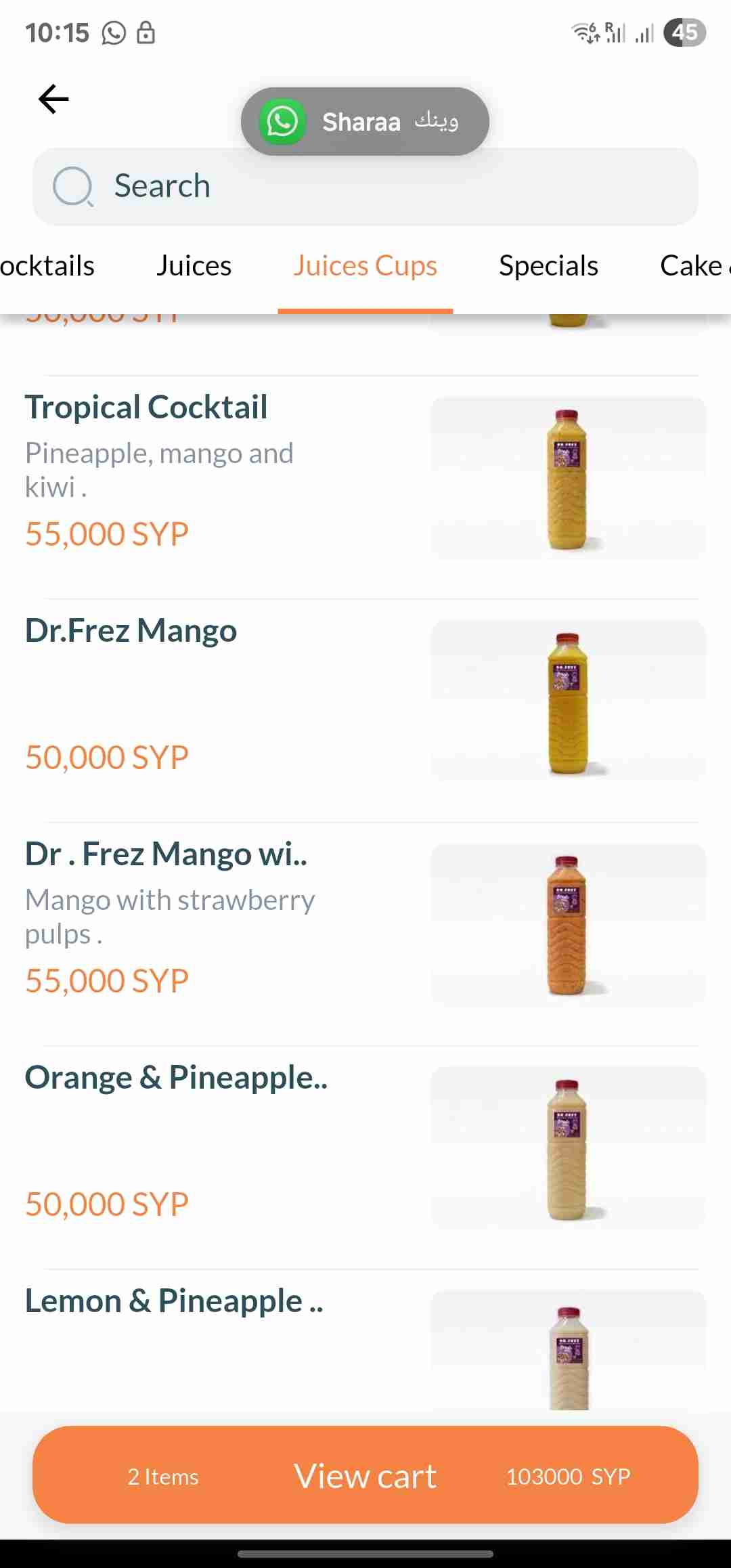Select the Juices Cups tab
Viewport: 731px width, 1568px height.
pos(365,266)
